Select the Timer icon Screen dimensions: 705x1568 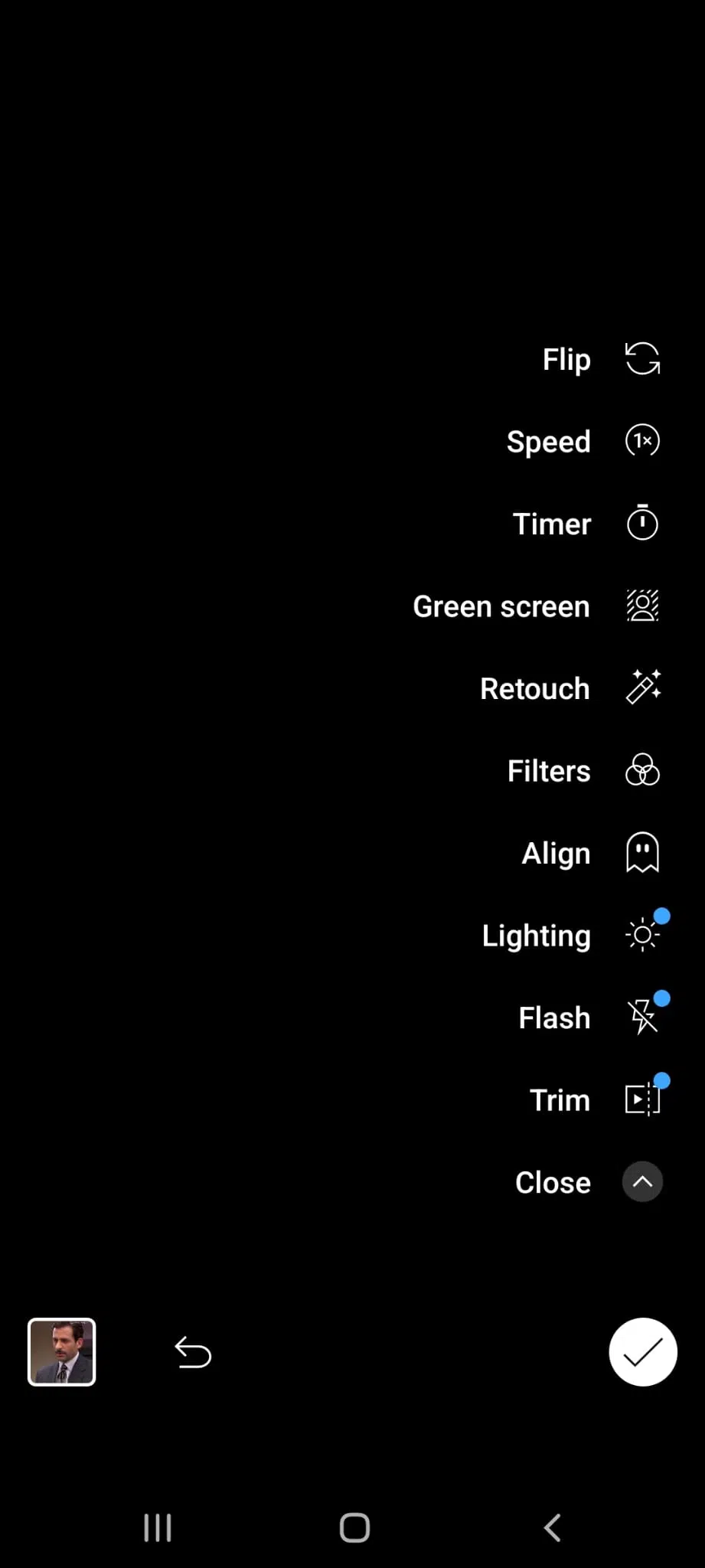[x=641, y=523]
